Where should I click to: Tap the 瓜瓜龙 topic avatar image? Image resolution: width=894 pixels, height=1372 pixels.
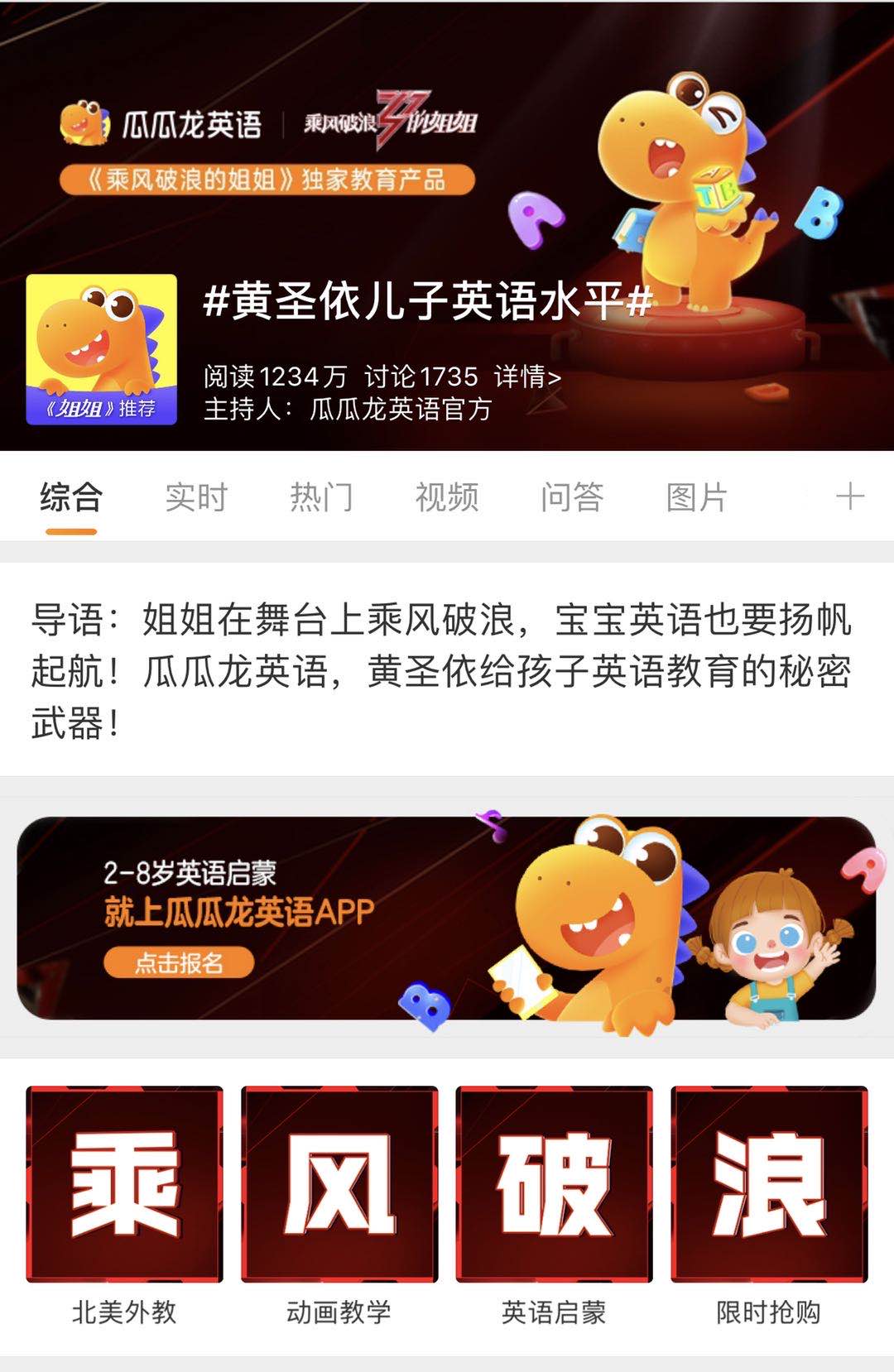click(x=102, y=349)
